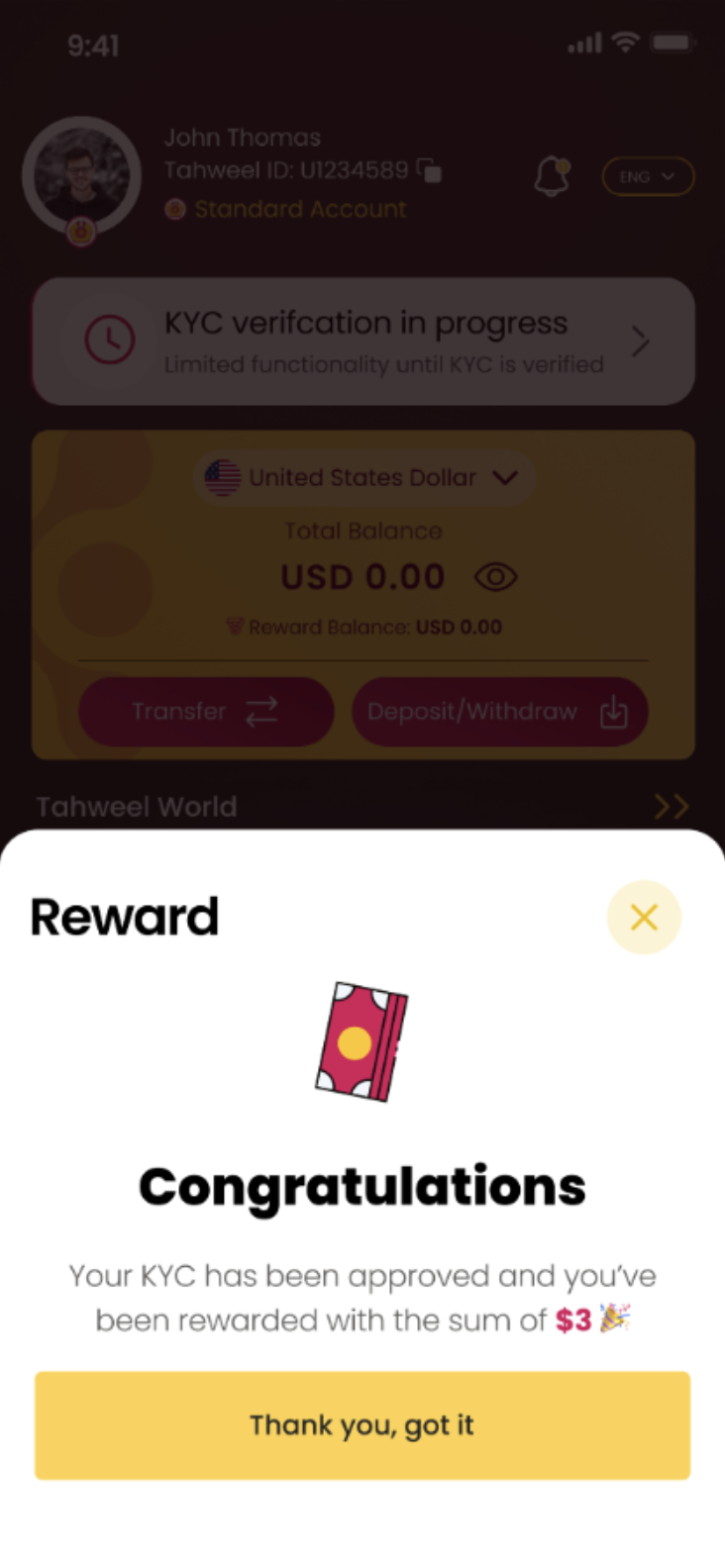Tap the 'Thank you, got it' button

tap(362, 1424)
